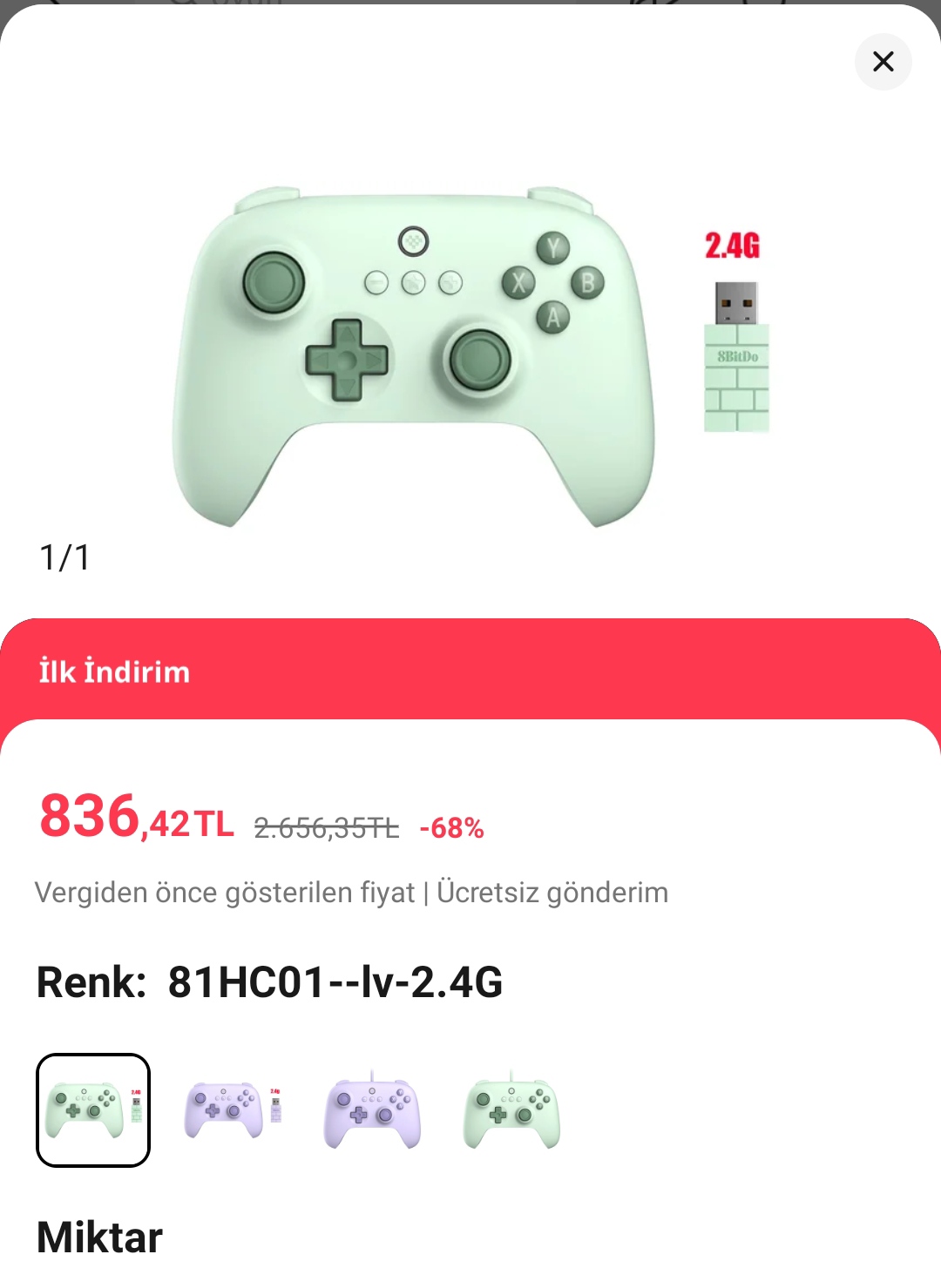Choose the purple controller with 2.4G dongle

pyautogui.click(x=233, y=1109)
